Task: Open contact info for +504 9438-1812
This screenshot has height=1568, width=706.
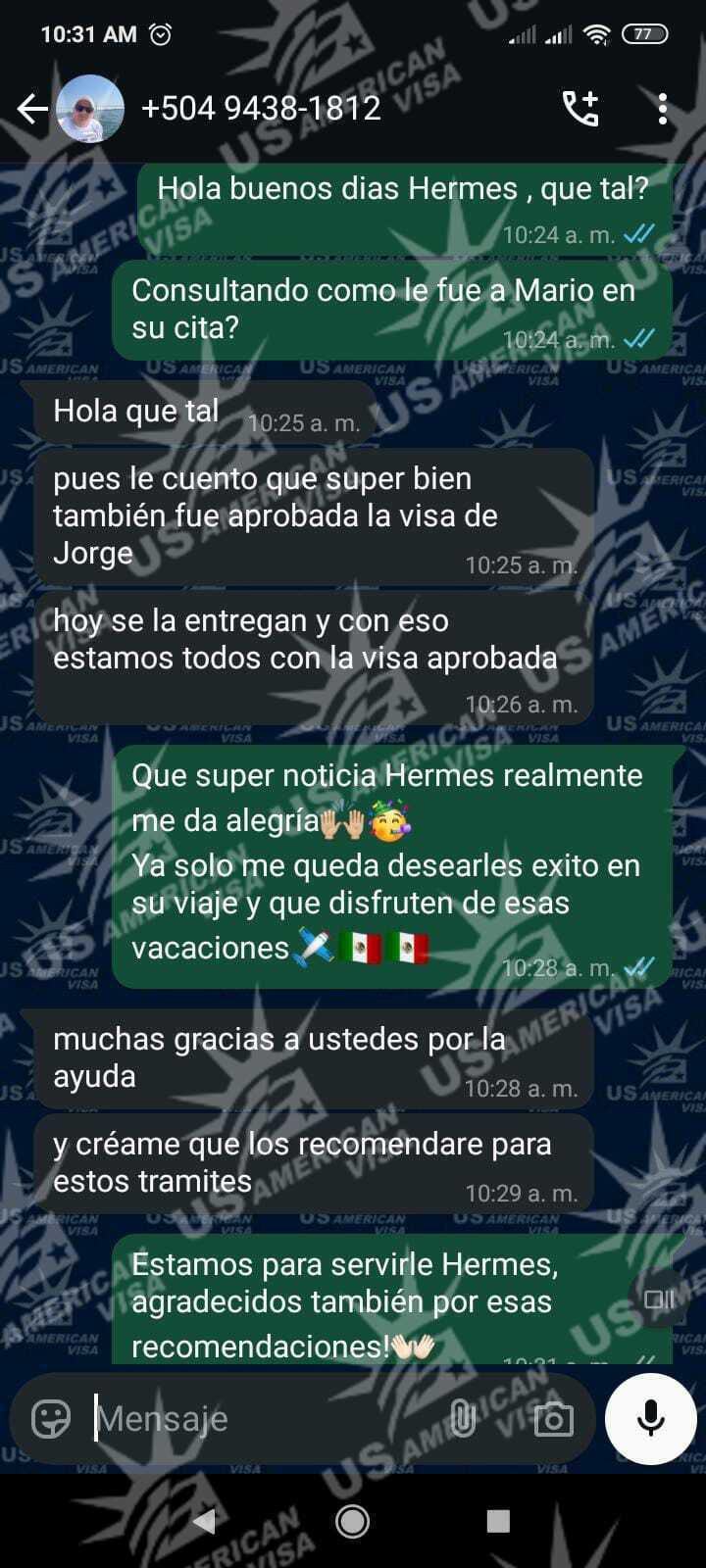Action: [x=261, y=108]
